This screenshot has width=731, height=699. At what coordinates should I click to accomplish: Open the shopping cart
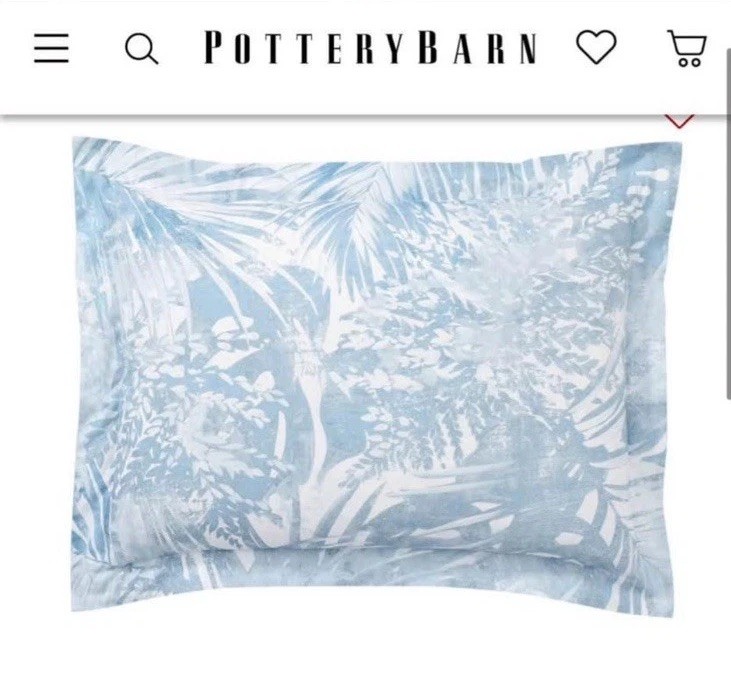(x=686, y=48)
